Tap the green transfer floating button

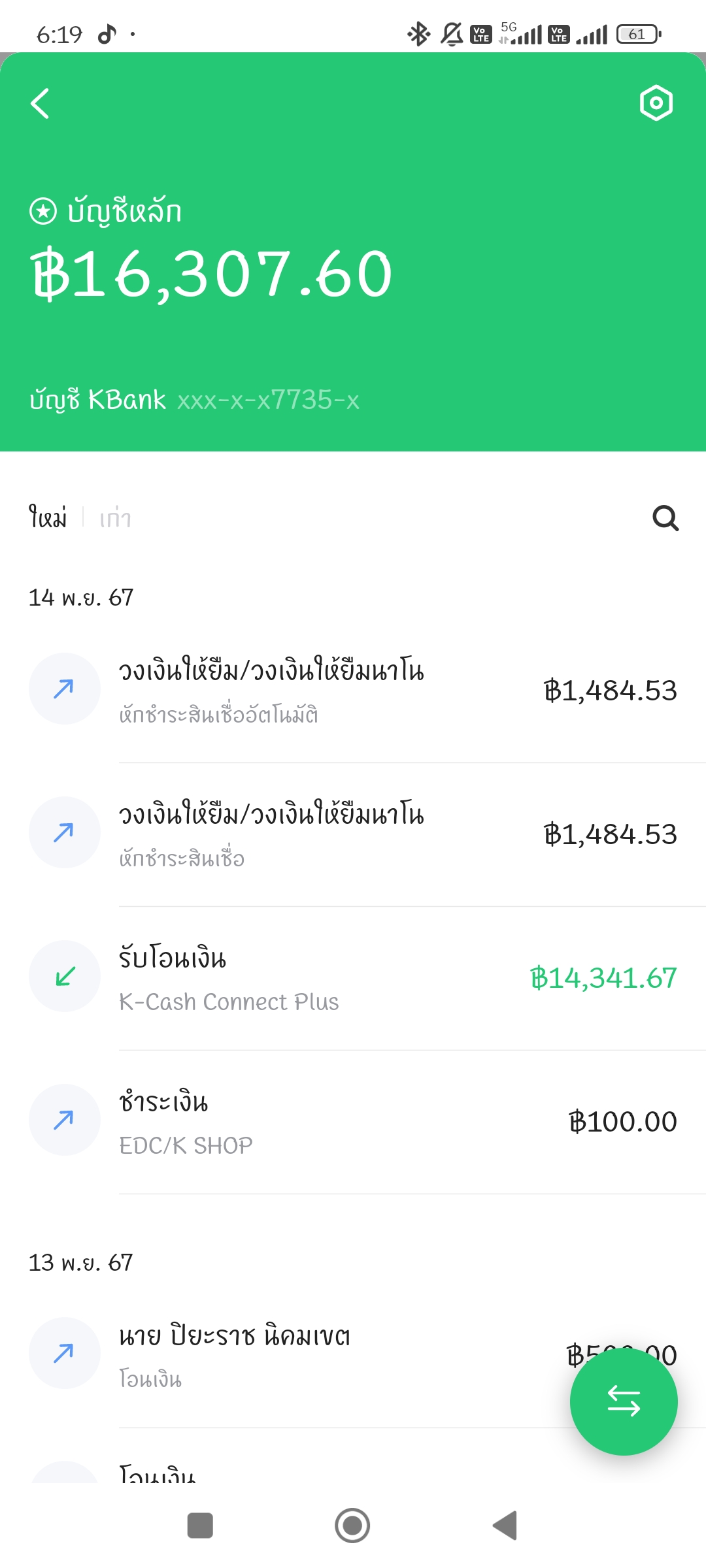click(624, 1401)
